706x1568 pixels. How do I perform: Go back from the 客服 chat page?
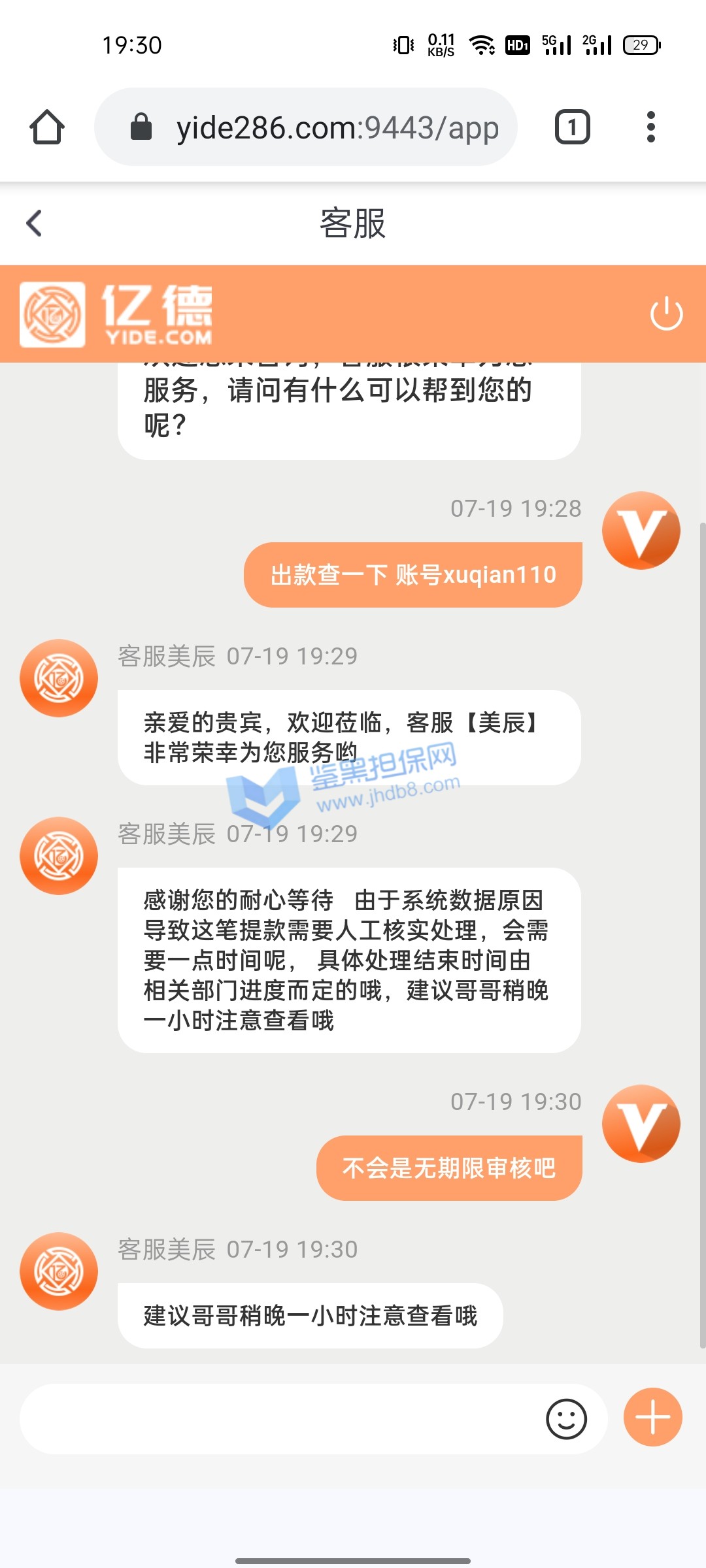click(34, 223)
